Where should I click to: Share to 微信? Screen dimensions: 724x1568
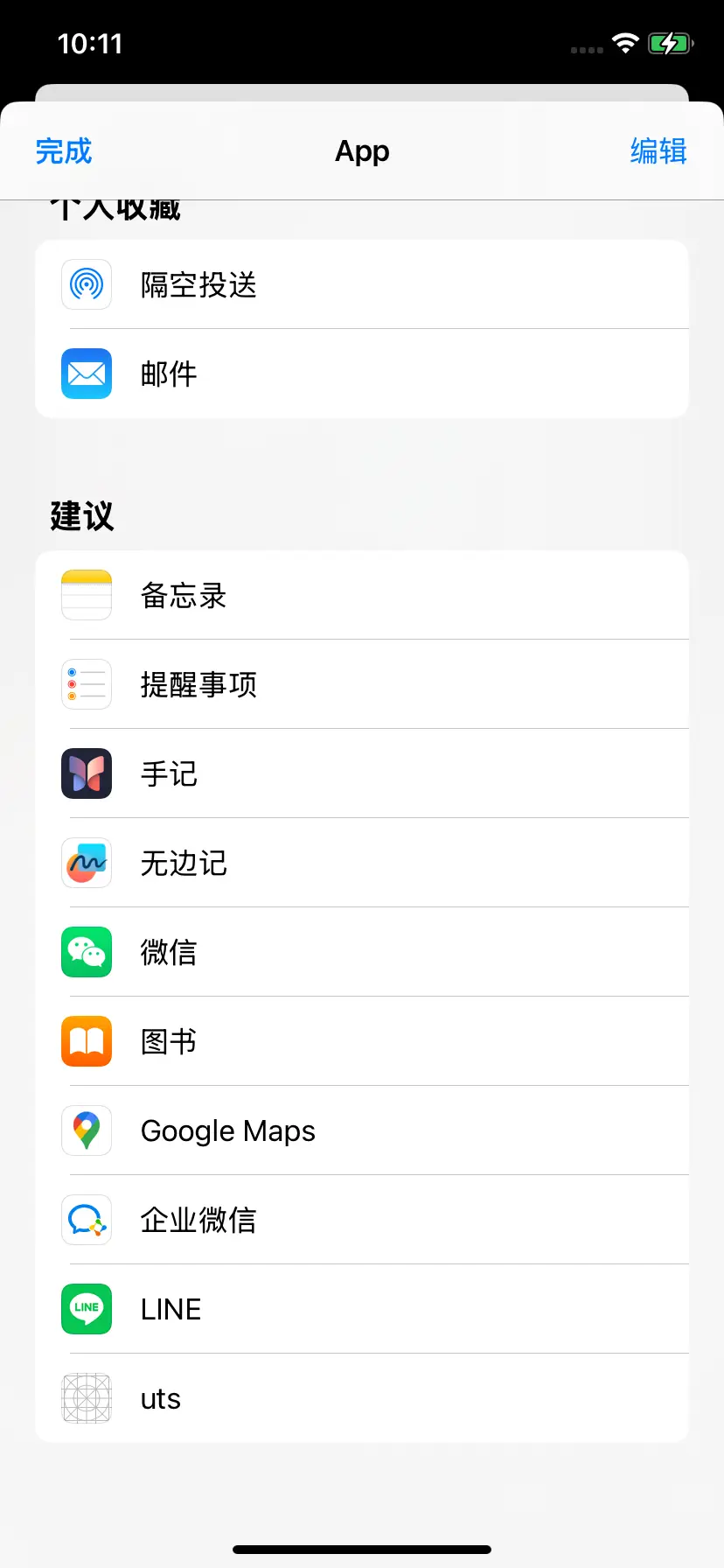[x=362, y=953]
